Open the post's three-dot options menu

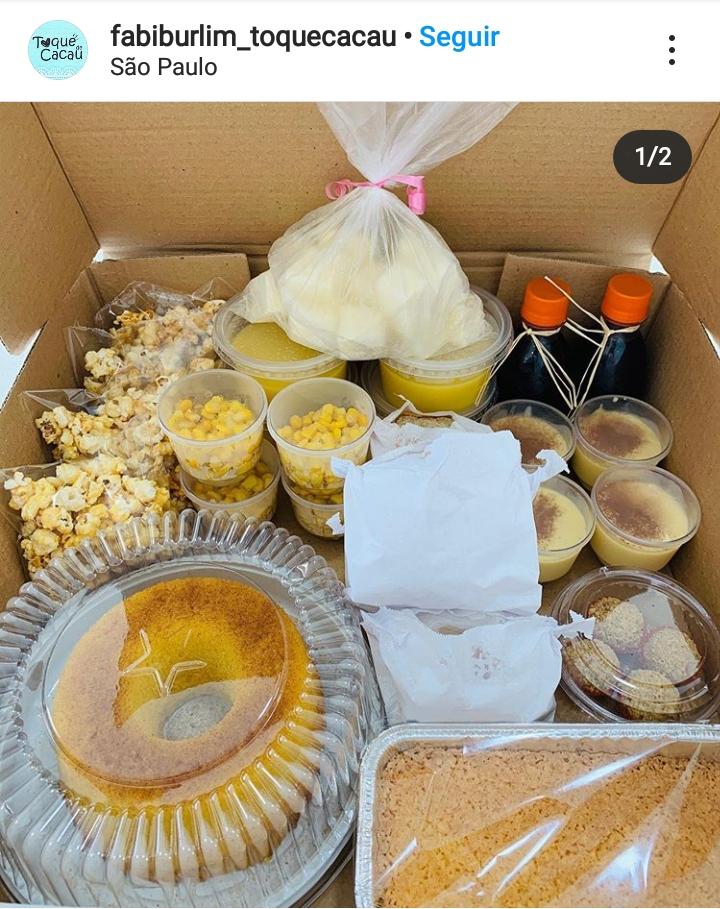point(671,50)
